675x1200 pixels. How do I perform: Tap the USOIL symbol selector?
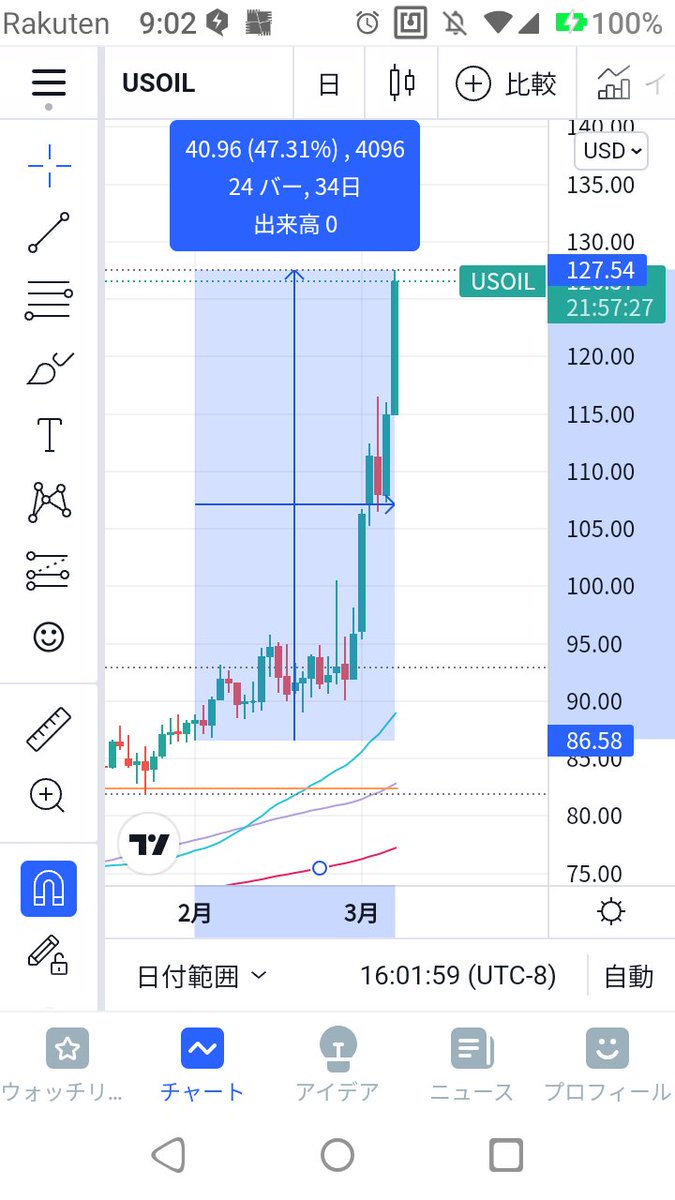[158, 84]
